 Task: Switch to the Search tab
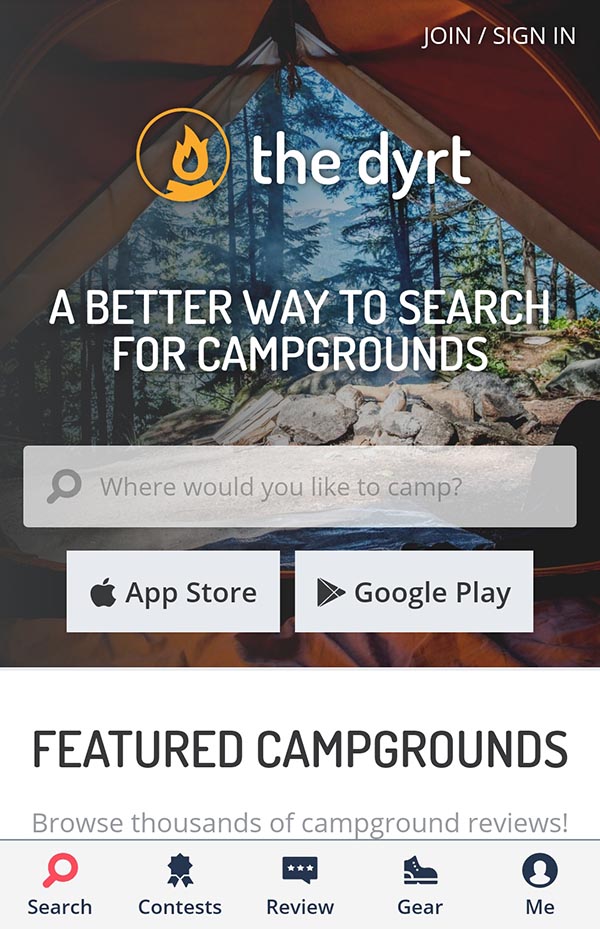pyautogui.click(x=60, y=885)
